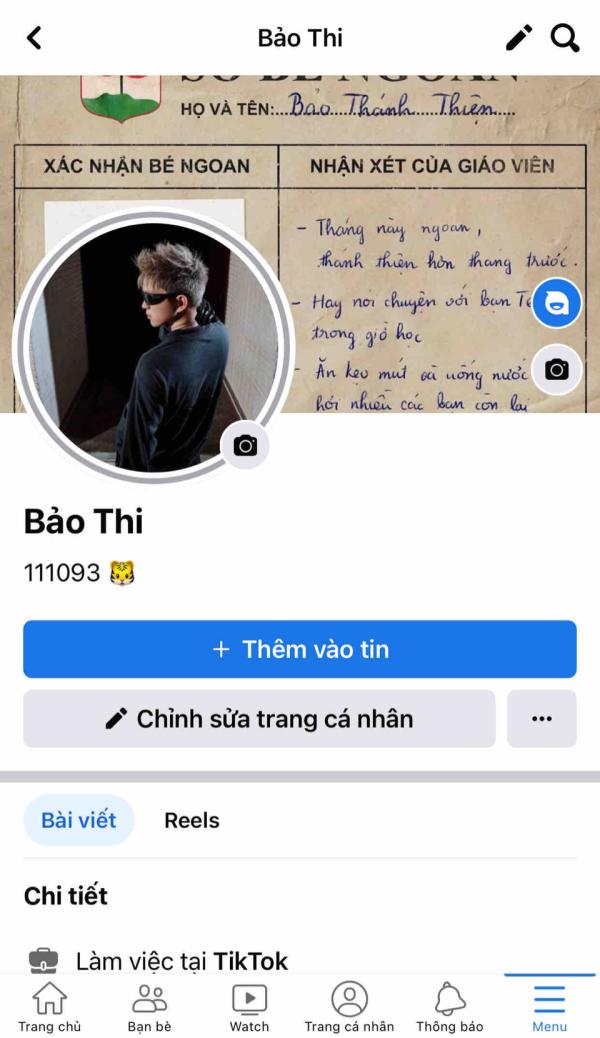The width and height of the screenshot is (600, 1038).
Task: Tap the pencil edit icon in header
Action: pos(518,38)
